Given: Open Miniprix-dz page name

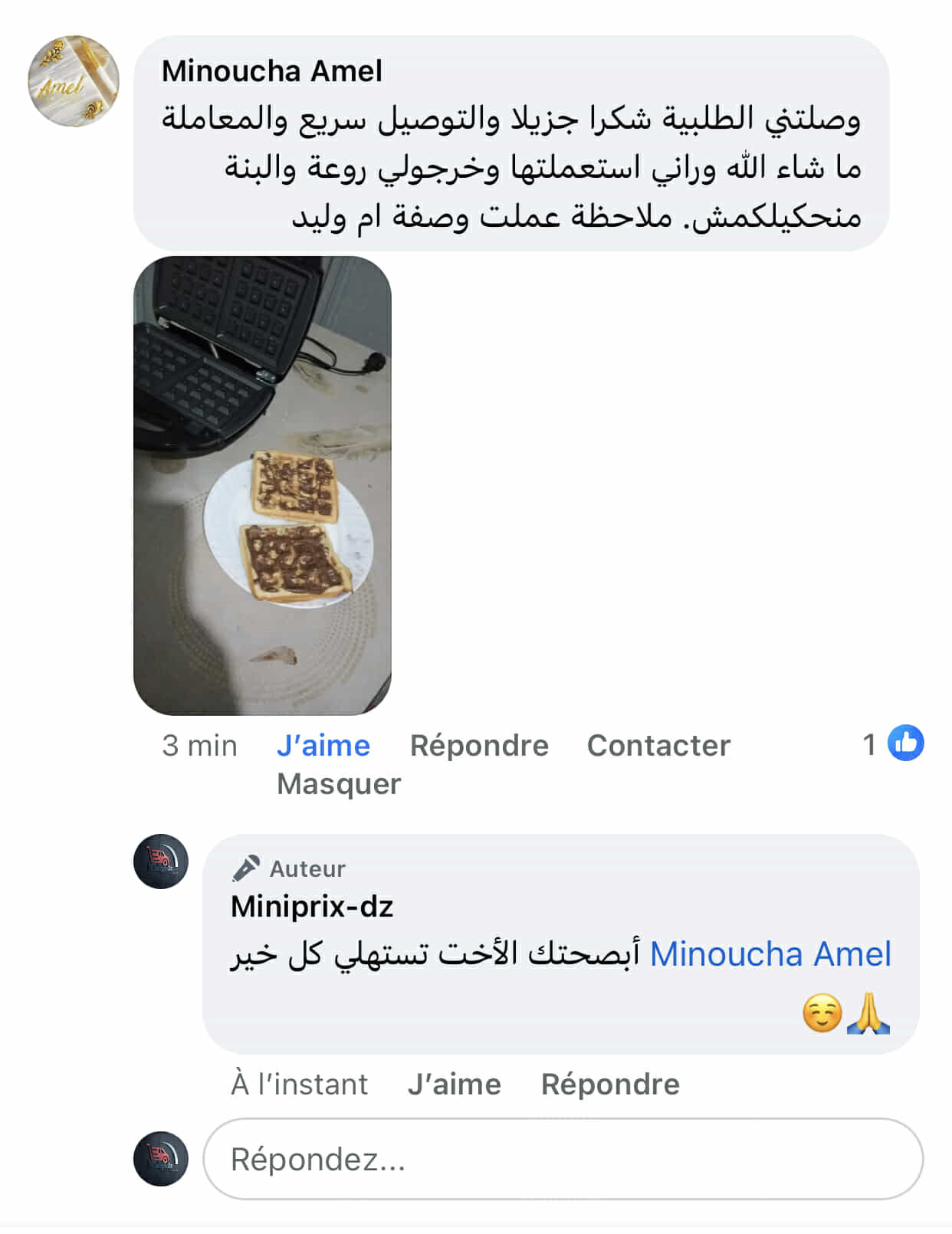Looking at the screenshot, I should tap(312, 907).
